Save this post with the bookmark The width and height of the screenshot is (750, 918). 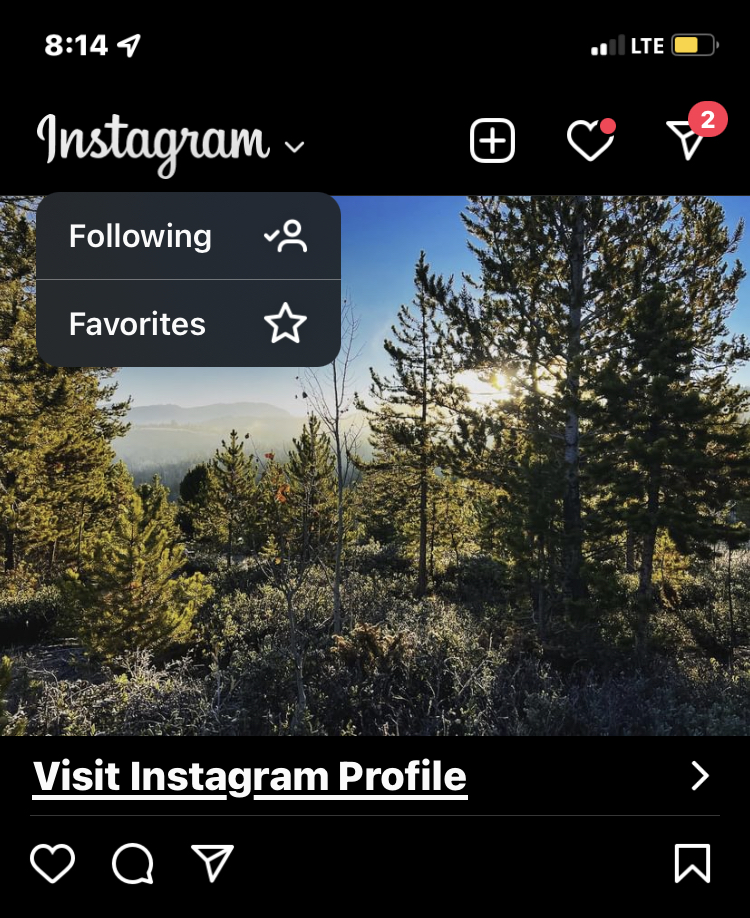click(692, 863)
